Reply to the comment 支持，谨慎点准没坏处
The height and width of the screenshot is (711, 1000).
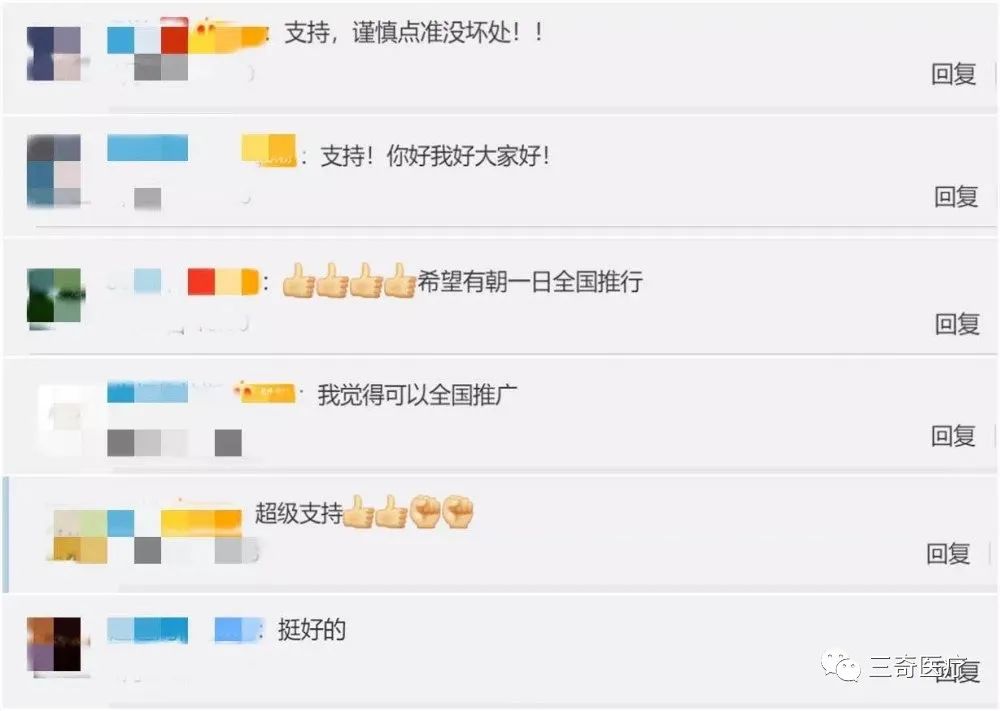[x=953, y=74]
